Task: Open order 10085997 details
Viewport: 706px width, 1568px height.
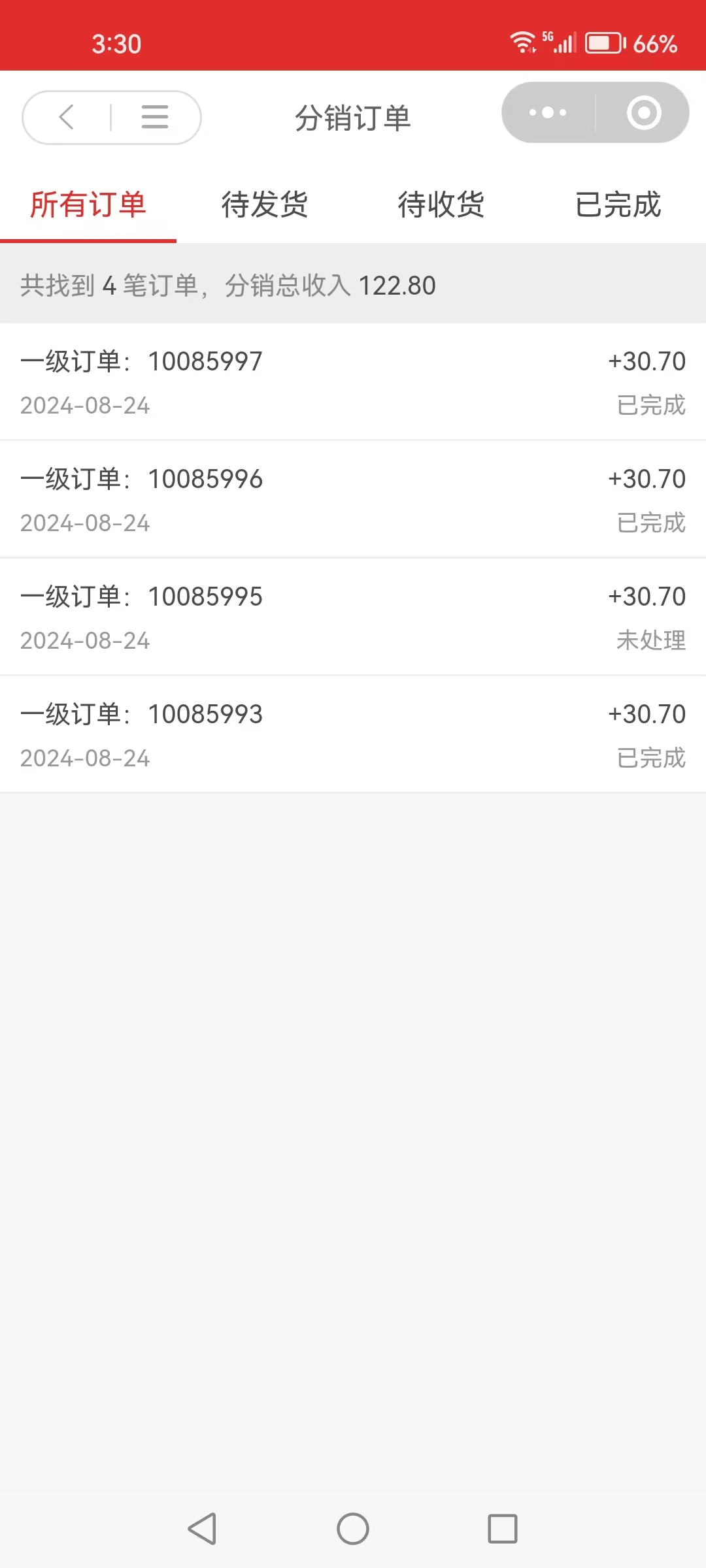Action: pyautogui.click(x=353, y=382)
